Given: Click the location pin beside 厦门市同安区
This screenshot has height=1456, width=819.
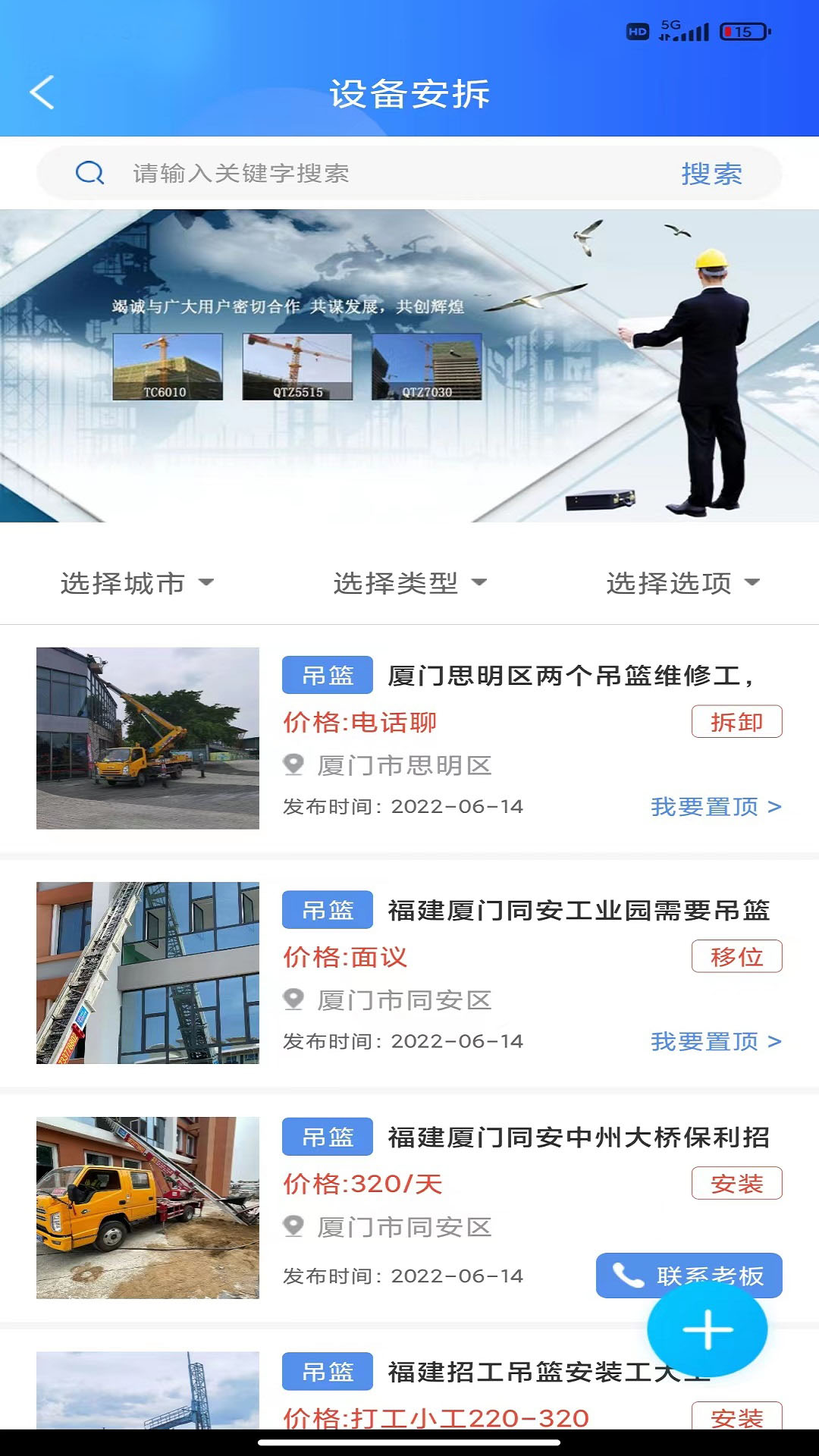Looking at the screenshot, I should click(x=296, y=1001).
